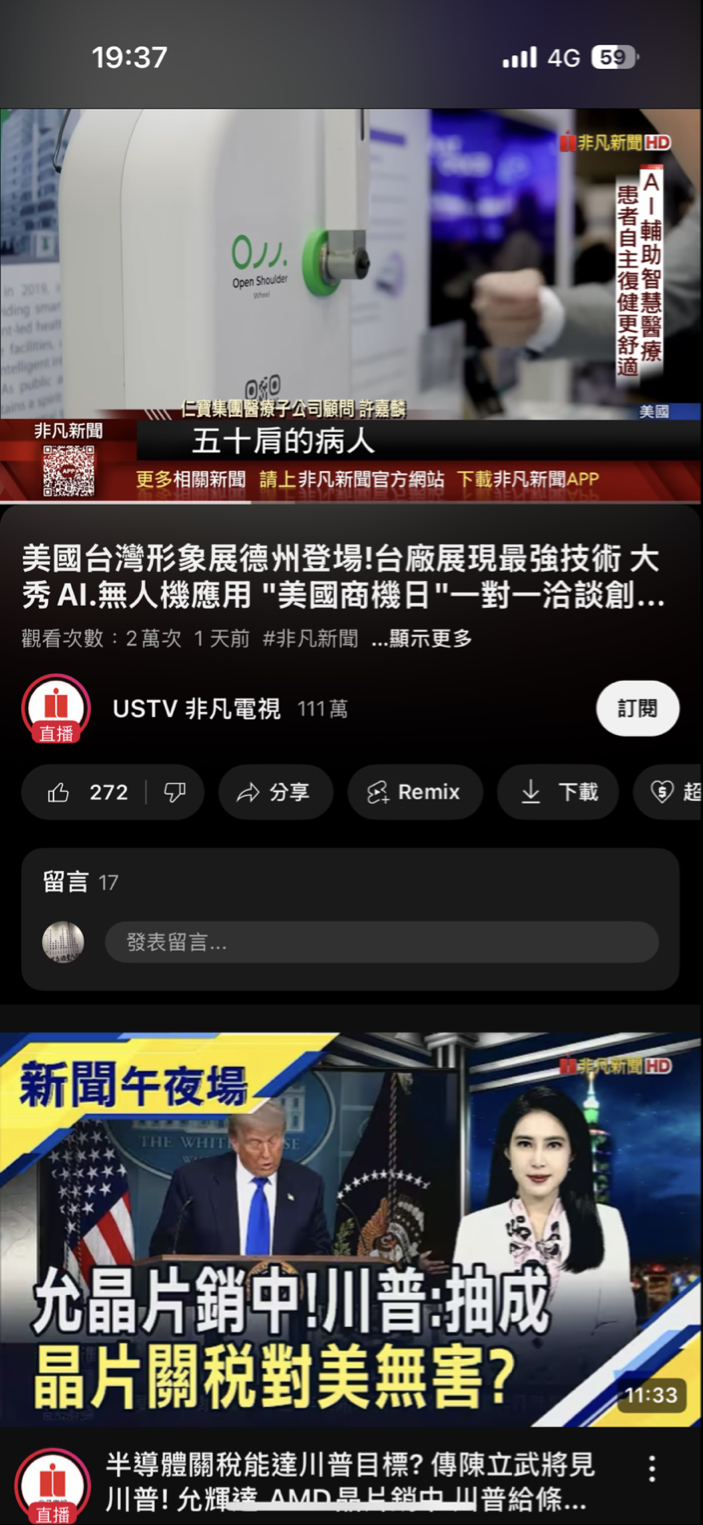Open the USTV 非凡電視 channel page
Screen dimensions: 703x1525
click(196, 709)
